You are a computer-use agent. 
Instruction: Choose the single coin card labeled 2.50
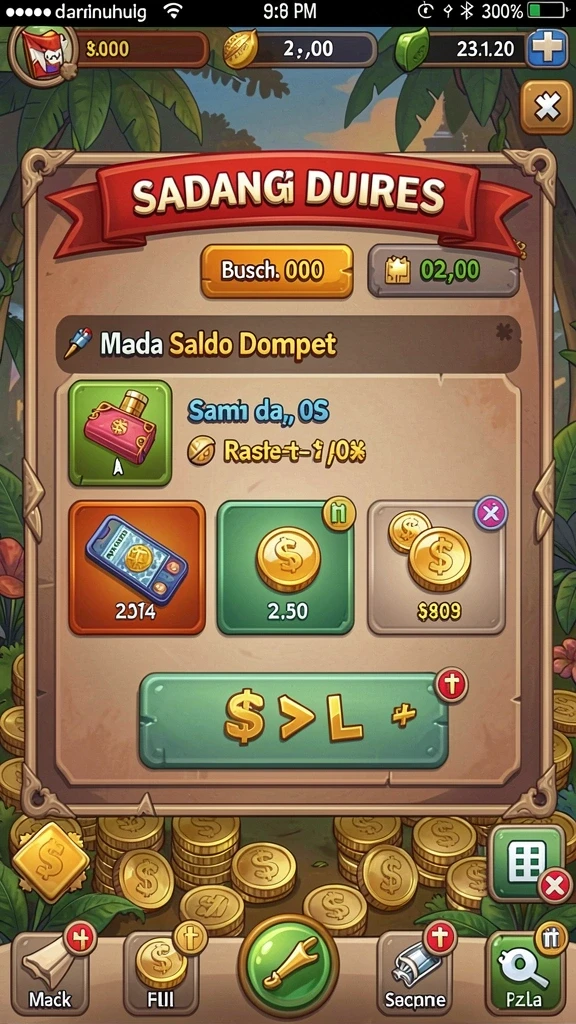285,568
